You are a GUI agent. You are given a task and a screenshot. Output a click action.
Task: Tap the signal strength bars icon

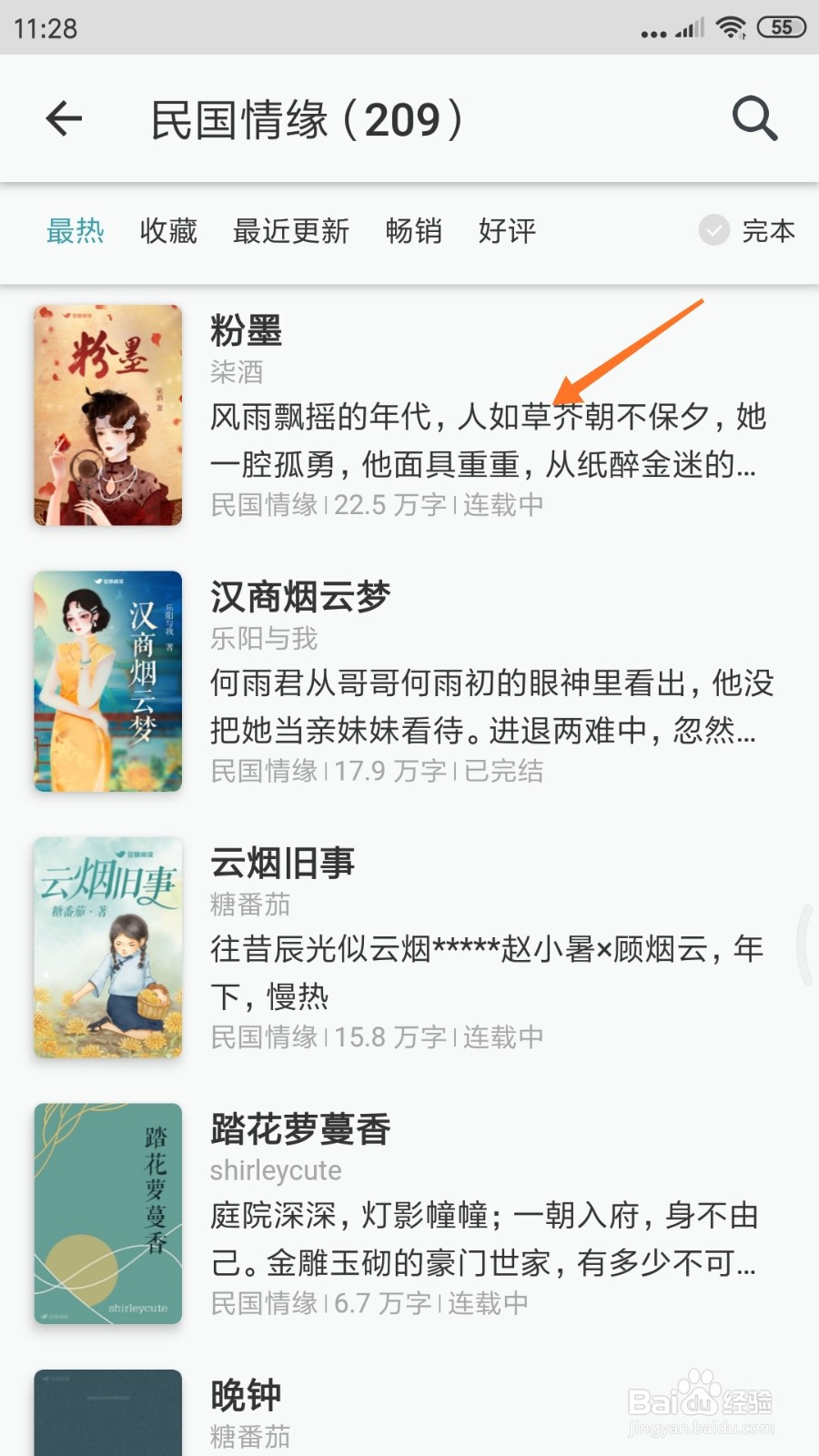coord(689,29)
